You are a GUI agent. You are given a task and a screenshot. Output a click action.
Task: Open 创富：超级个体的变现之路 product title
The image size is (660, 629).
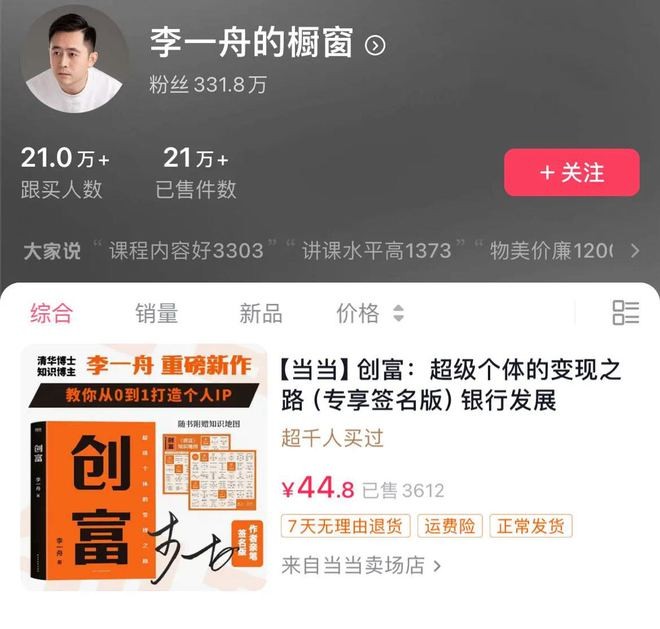[x=451, y=385]
